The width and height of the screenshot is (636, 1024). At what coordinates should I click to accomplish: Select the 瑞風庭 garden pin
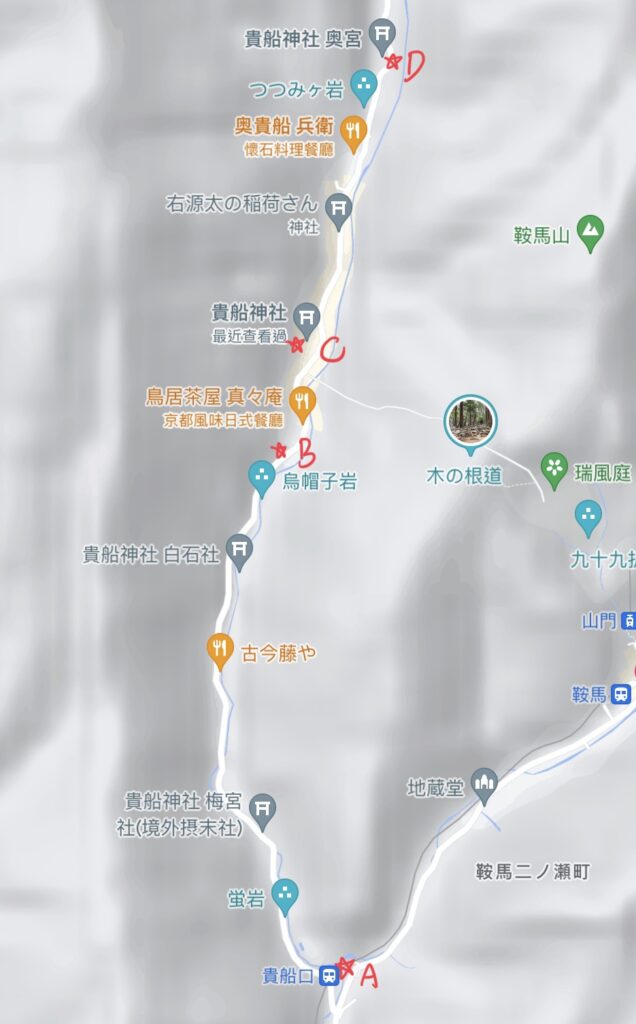[554, 467]
